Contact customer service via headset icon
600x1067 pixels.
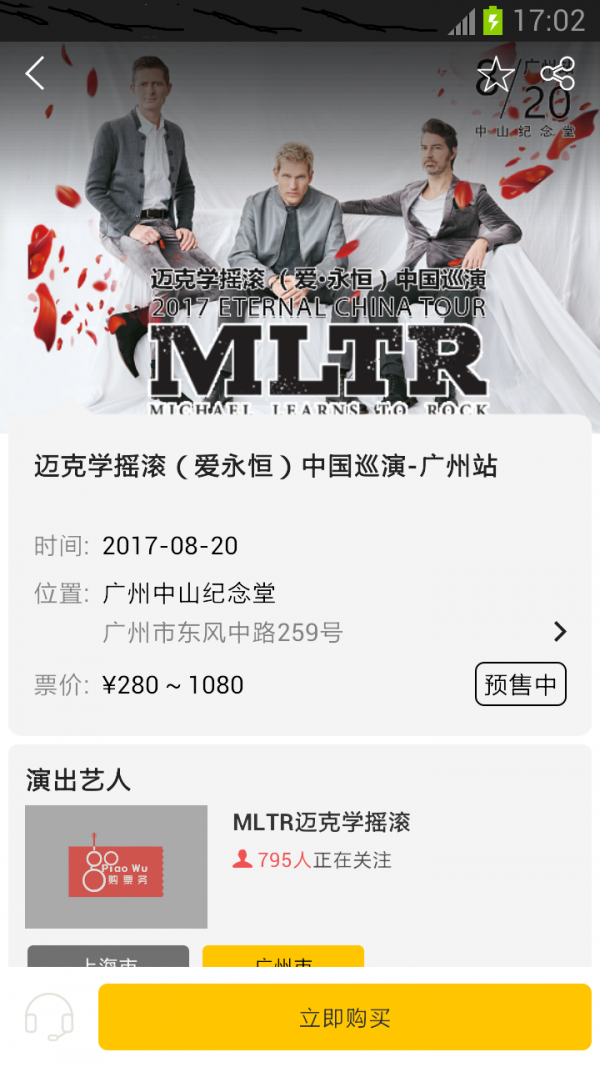point(49,1017)
